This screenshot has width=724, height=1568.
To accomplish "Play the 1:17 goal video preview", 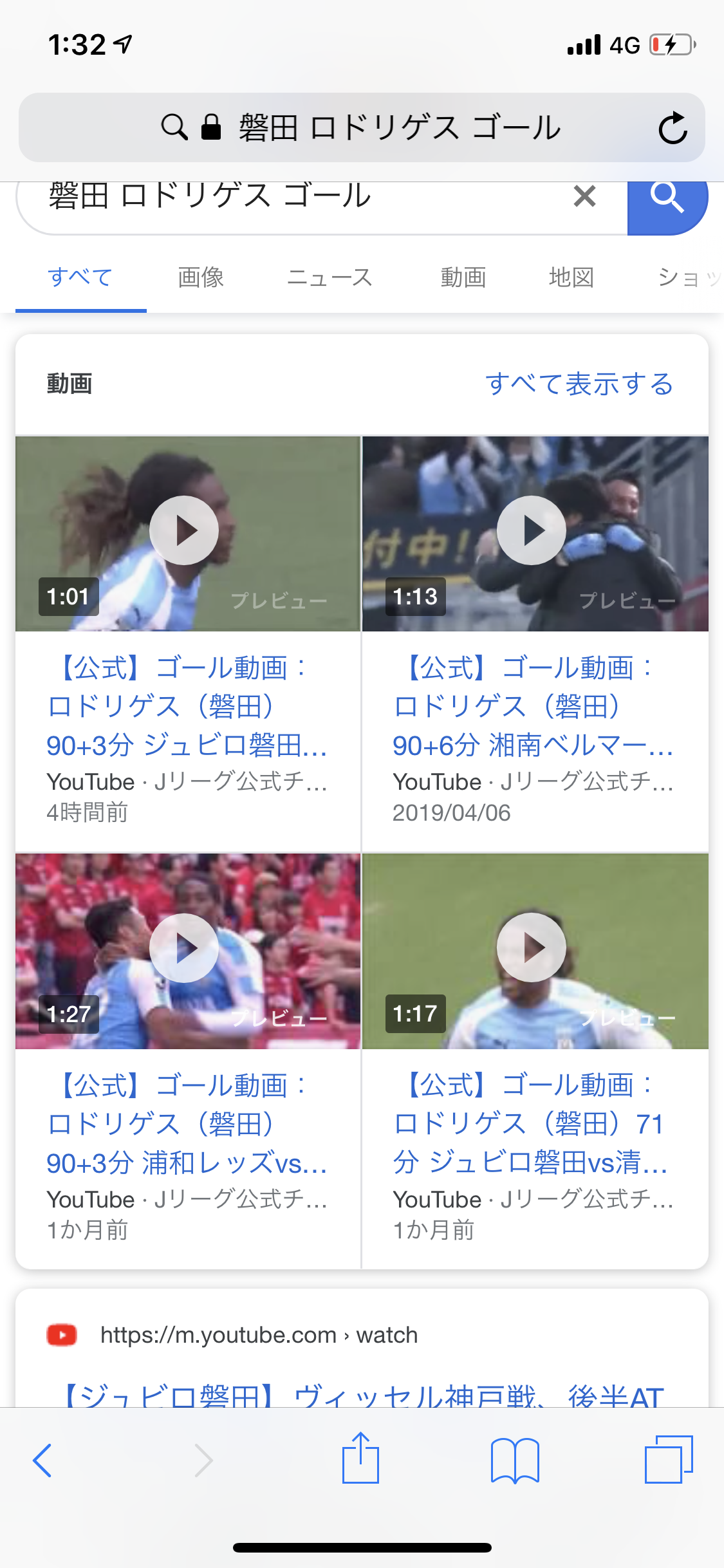I will tap(532, 947).
